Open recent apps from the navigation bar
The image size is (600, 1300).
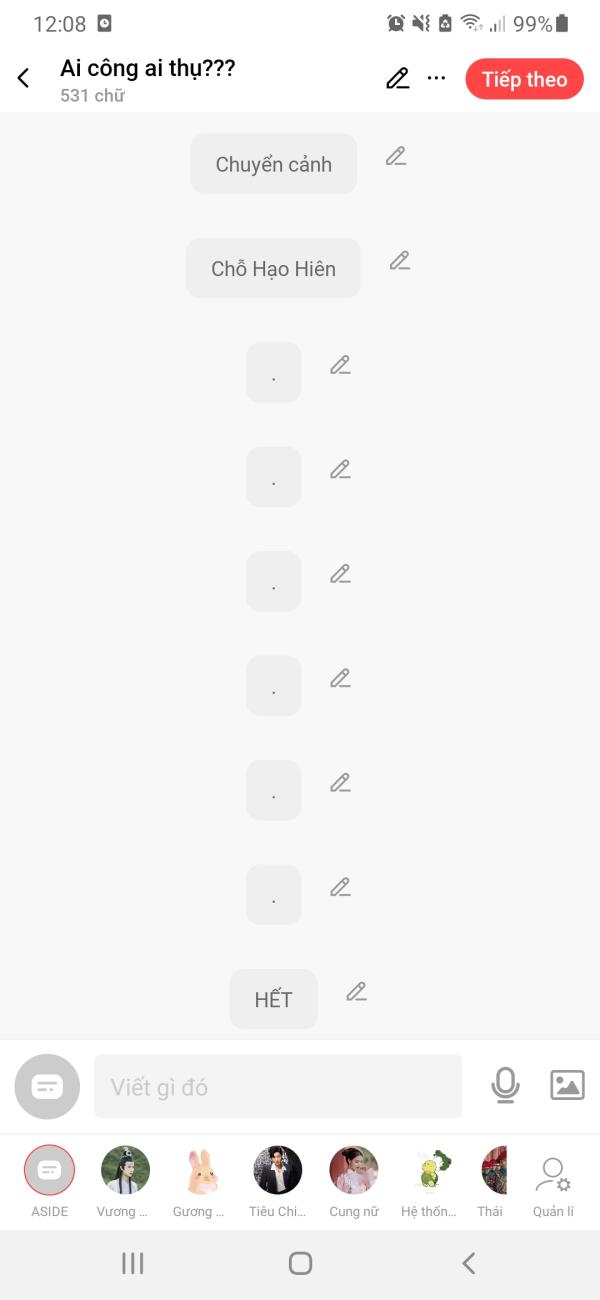(x=132, y=1264)
